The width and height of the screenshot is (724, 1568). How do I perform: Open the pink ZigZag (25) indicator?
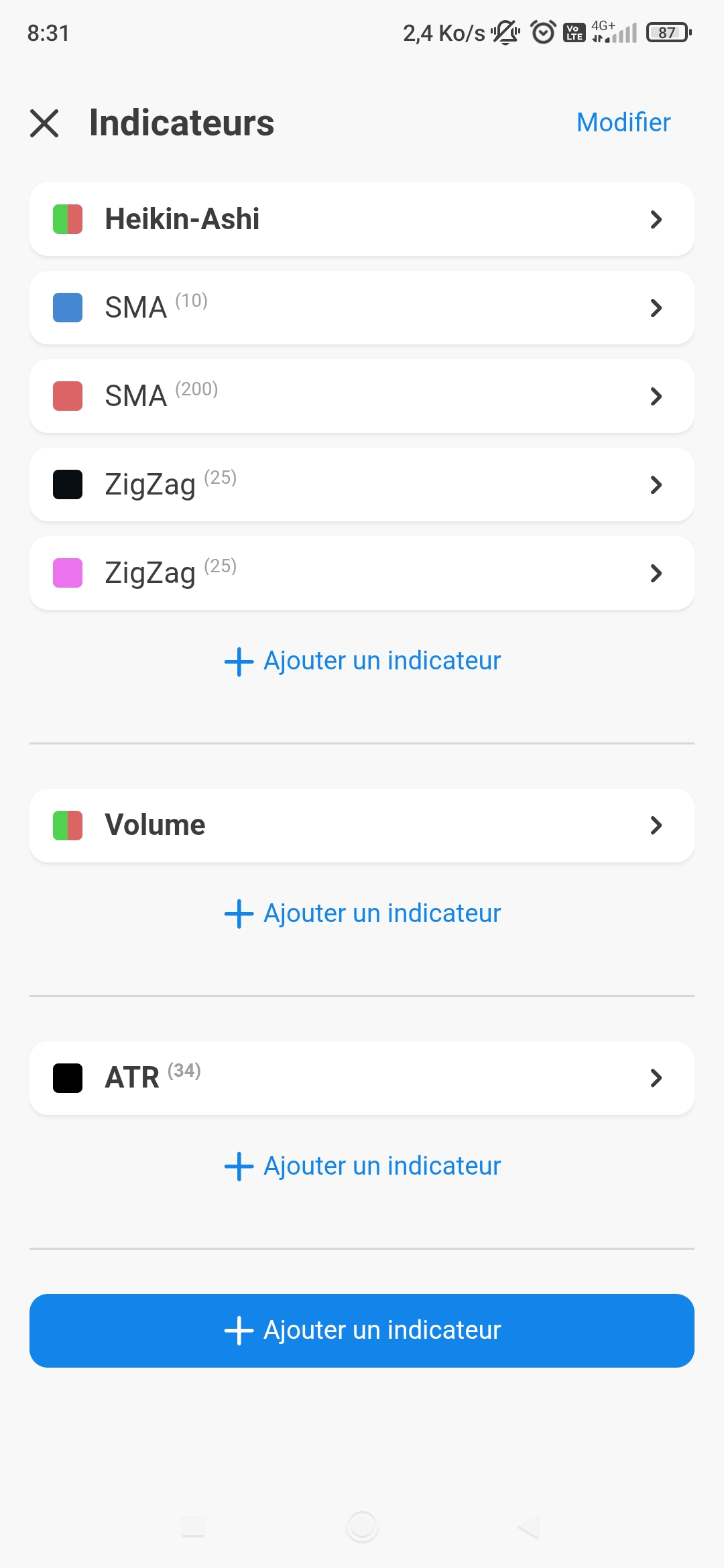[362, 573]
